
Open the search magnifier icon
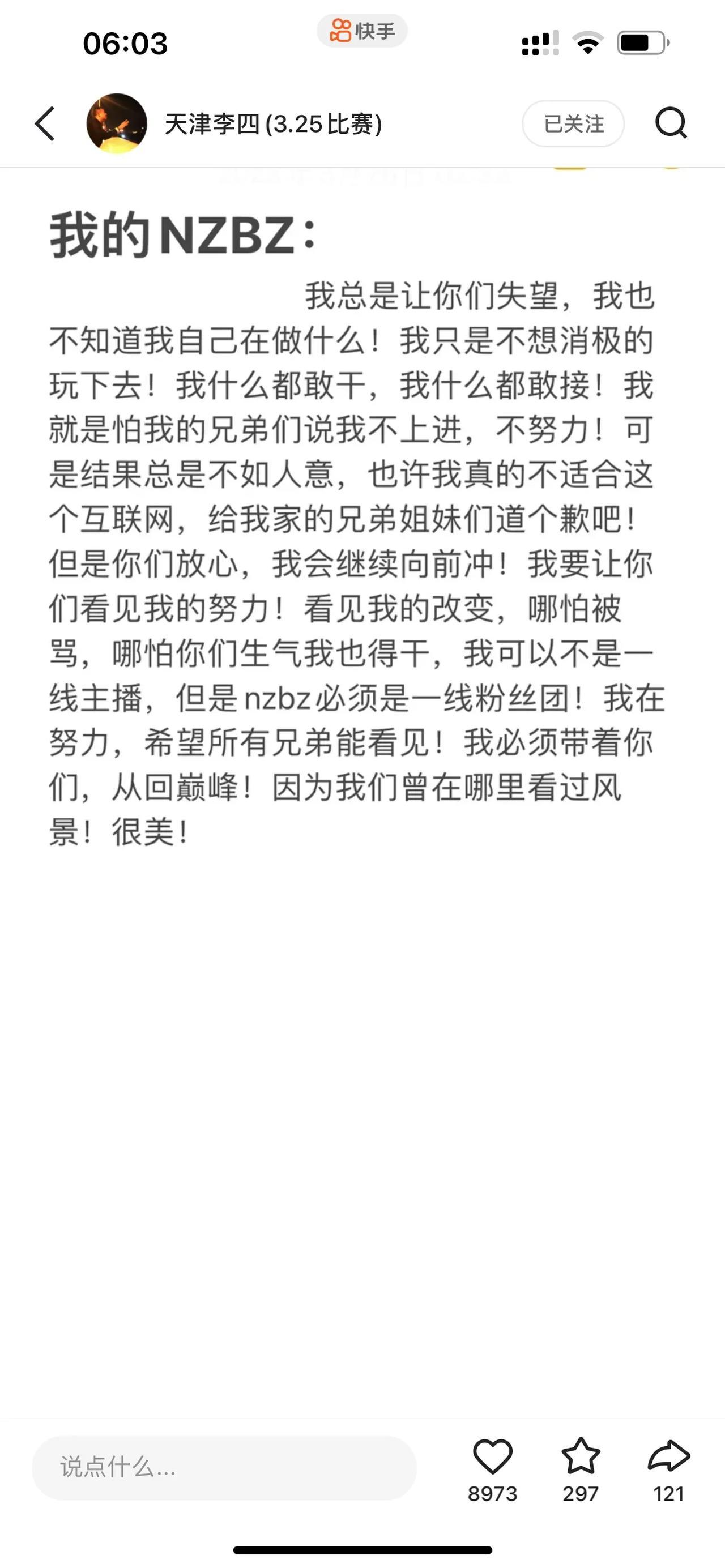671,123
